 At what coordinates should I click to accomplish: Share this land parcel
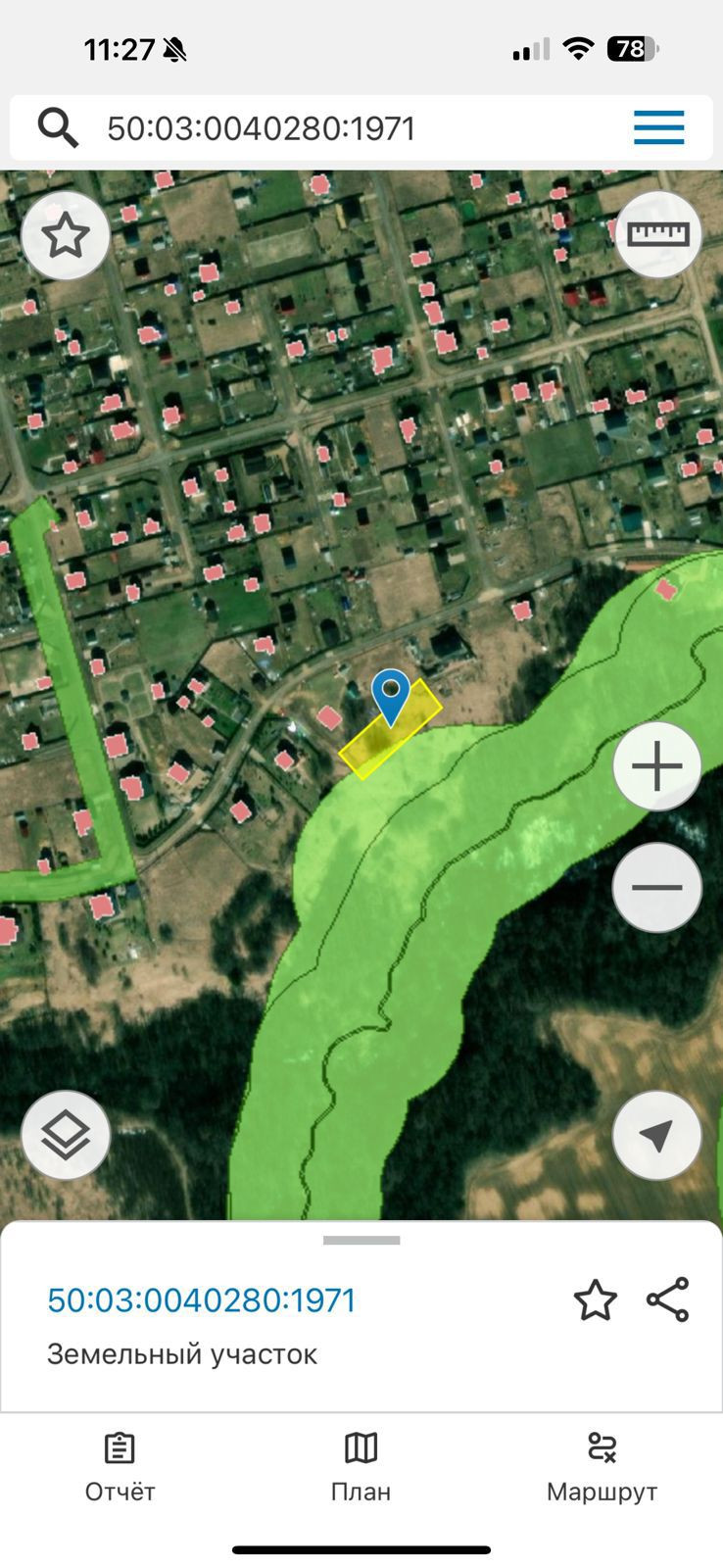[668, 1300]
